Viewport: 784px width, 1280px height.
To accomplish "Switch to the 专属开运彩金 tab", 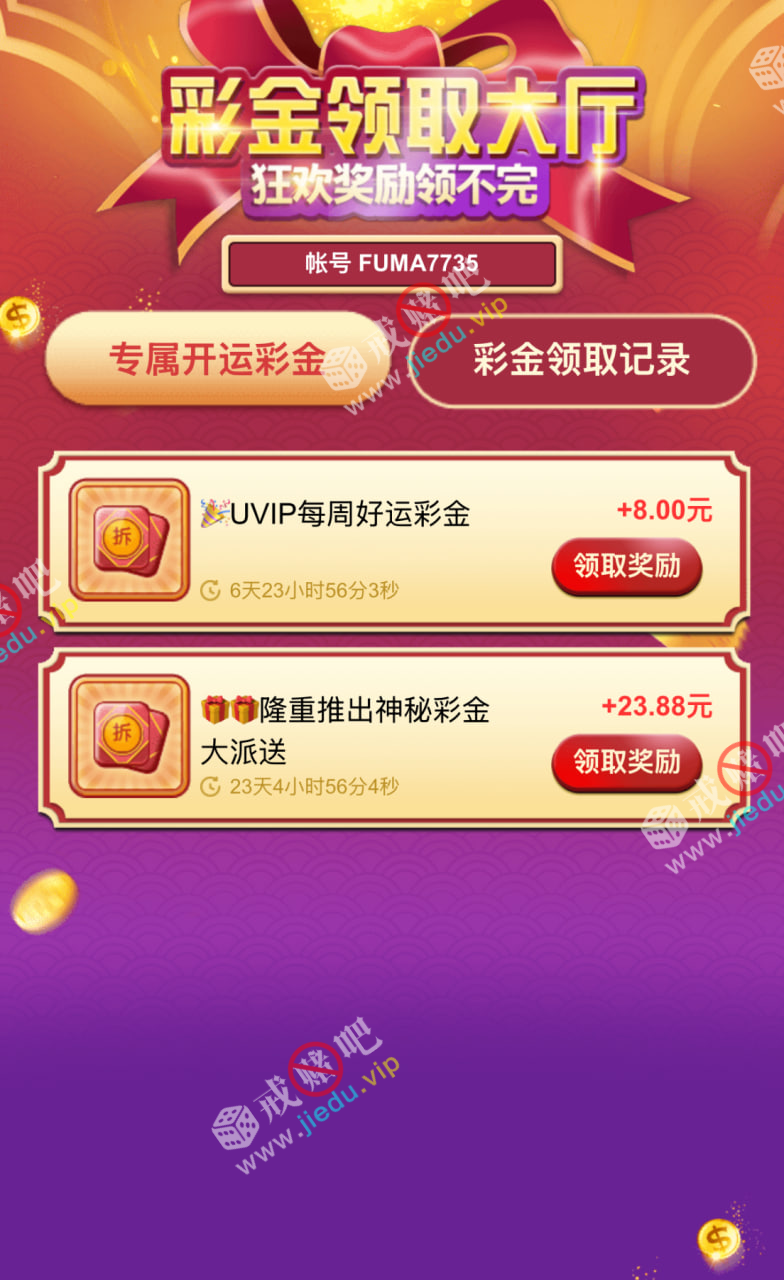I will coord(217,359).
